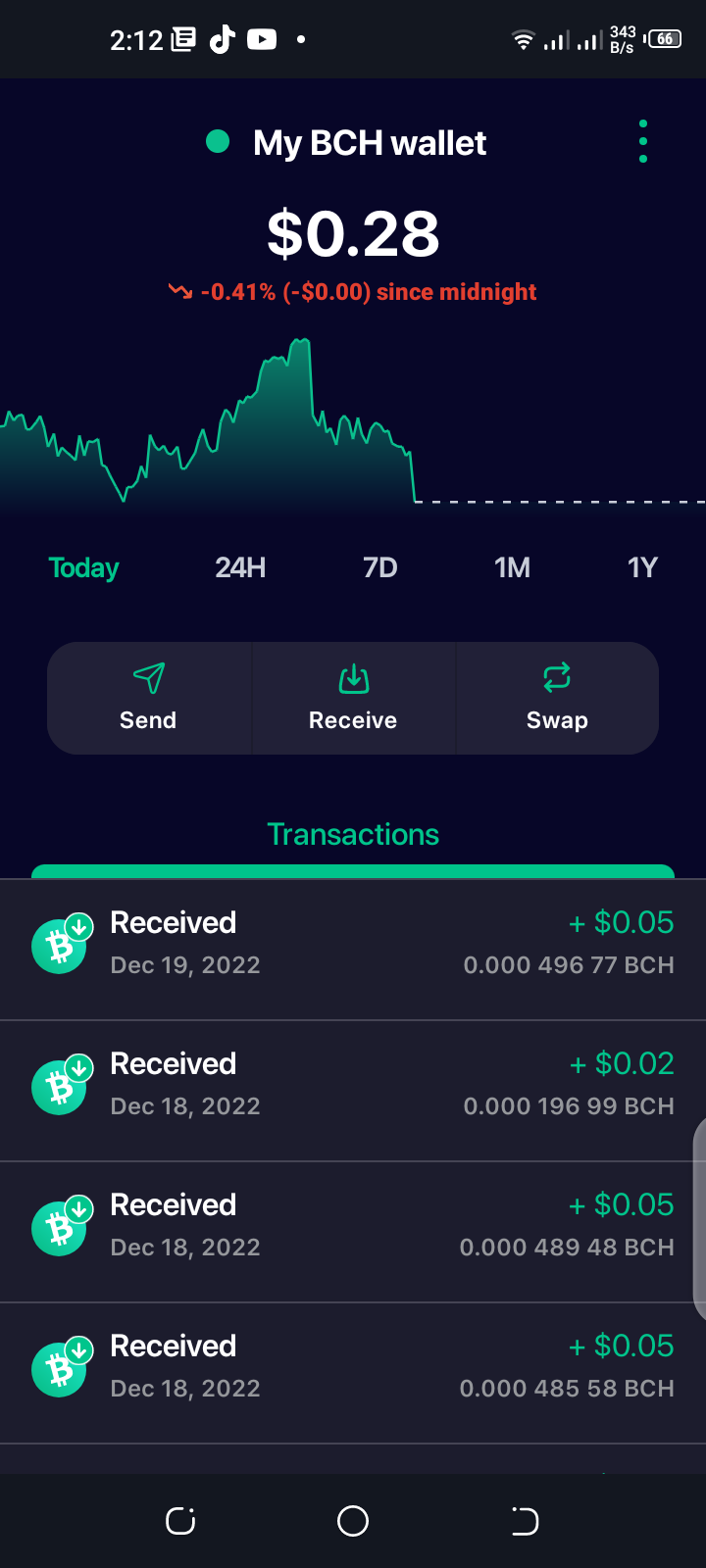View the 1Y chart range
The image size is (706, 1568).
(642, 568)
